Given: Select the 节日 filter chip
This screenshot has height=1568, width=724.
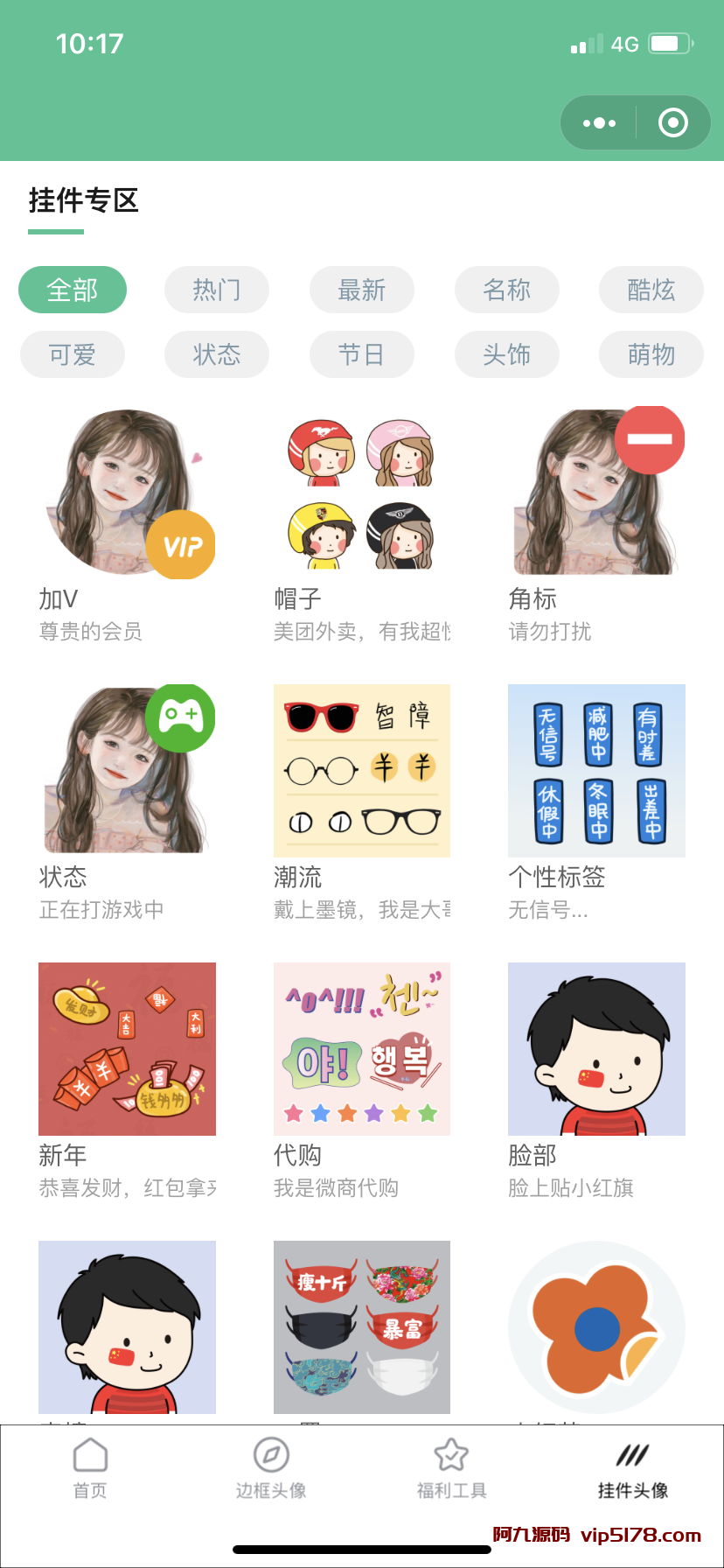Looking at the screenshot, I should (362, 354).
